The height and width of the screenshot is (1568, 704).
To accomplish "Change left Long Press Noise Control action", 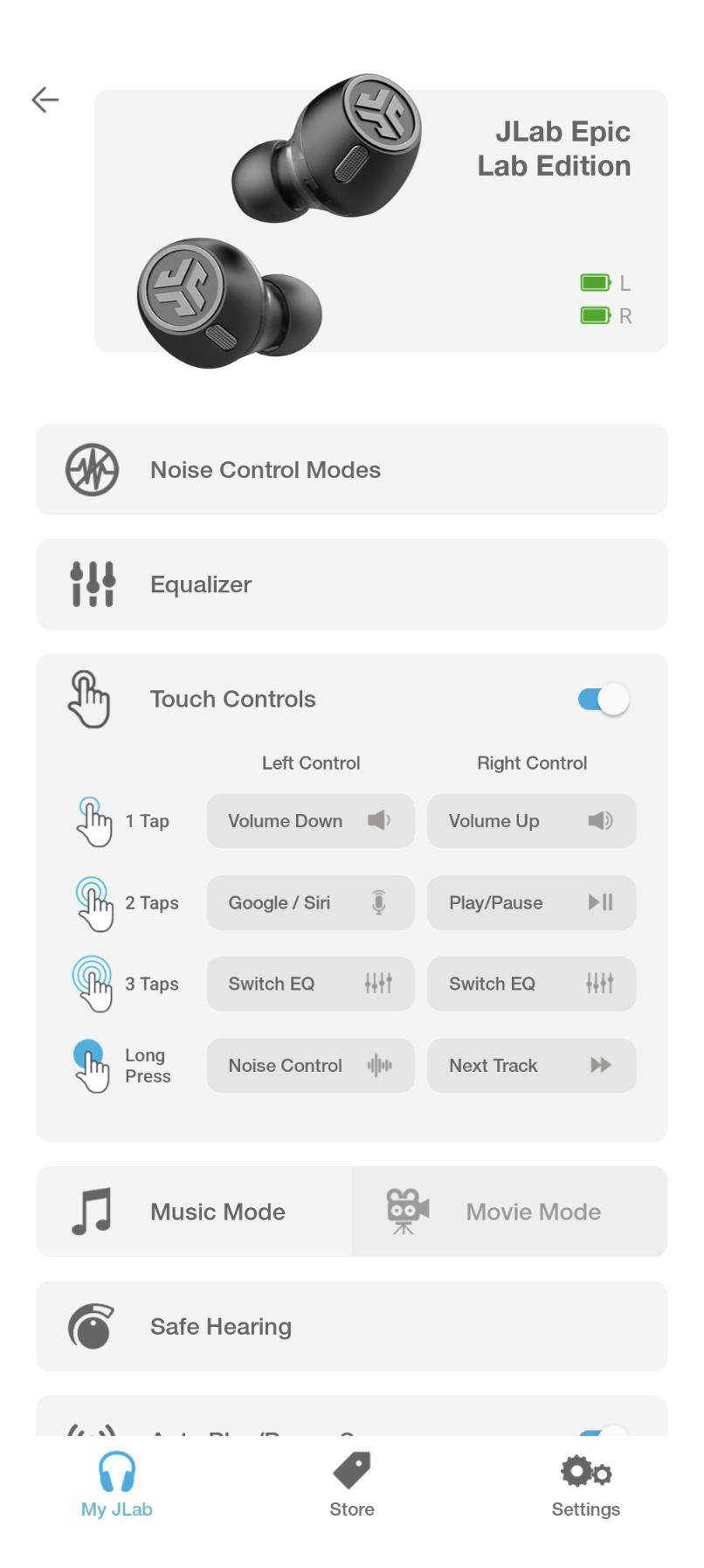I will click(310, 1066).
